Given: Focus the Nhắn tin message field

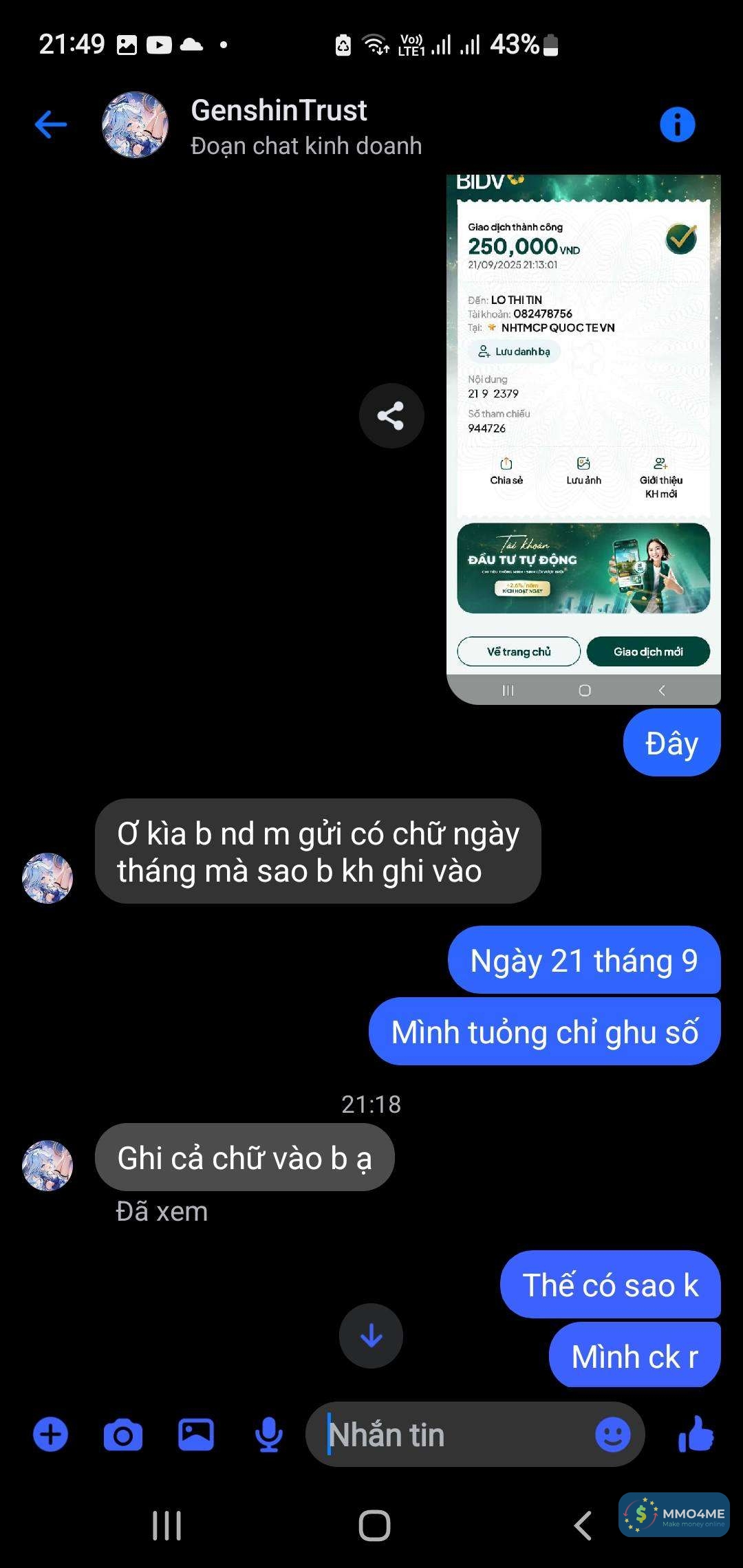Looking at the screenshot, I should 454,1435.
